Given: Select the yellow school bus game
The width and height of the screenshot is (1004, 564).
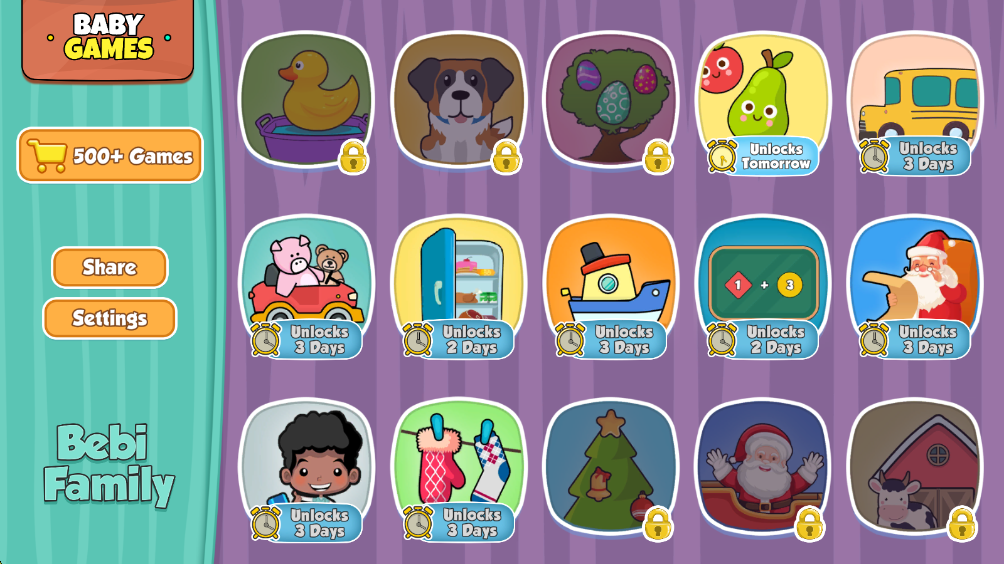Looking at the screenshot, I should pos(914,100).
